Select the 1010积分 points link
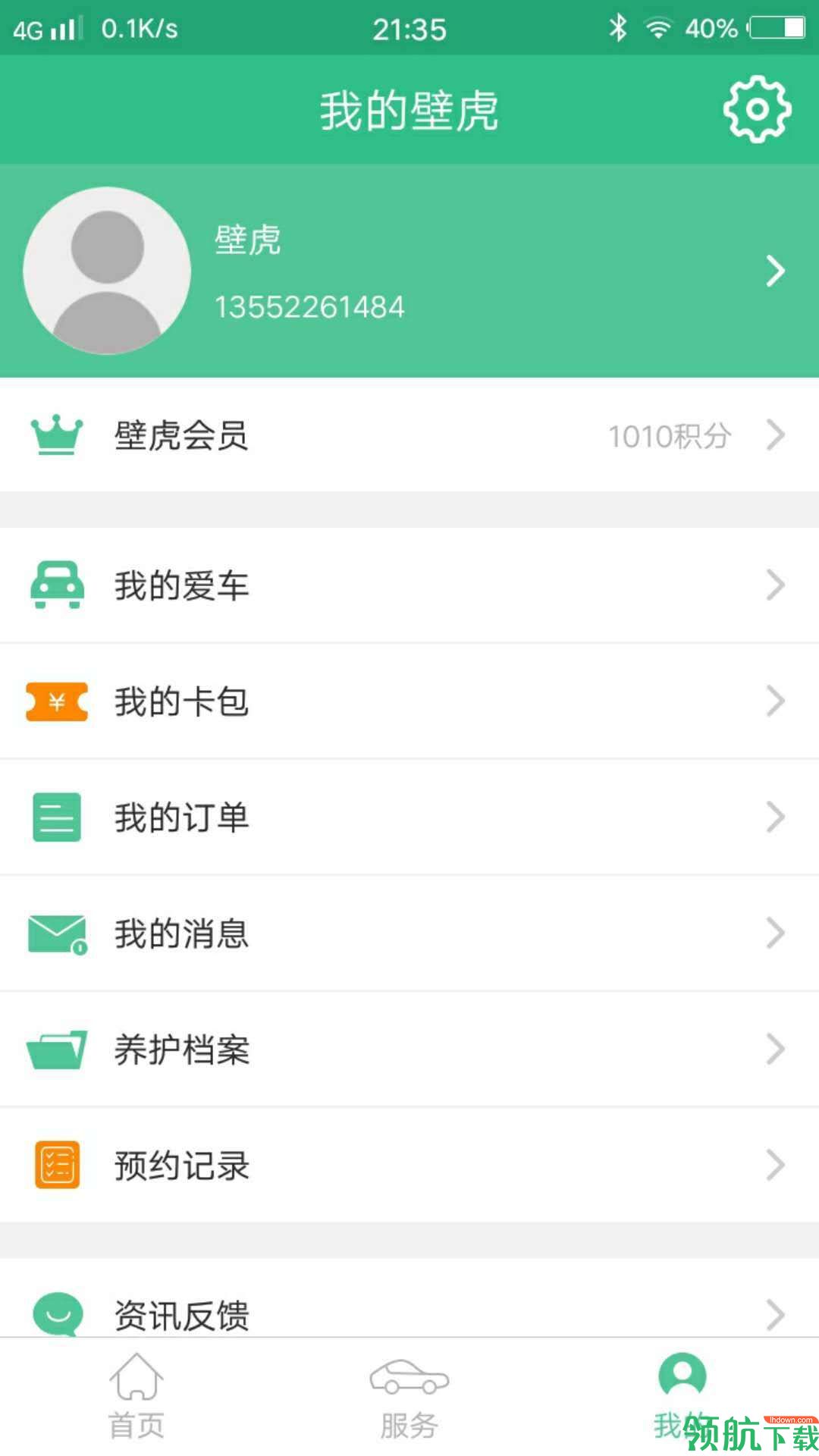The image size is (819, 1456). pyautogui.click(x=670, y=435)
